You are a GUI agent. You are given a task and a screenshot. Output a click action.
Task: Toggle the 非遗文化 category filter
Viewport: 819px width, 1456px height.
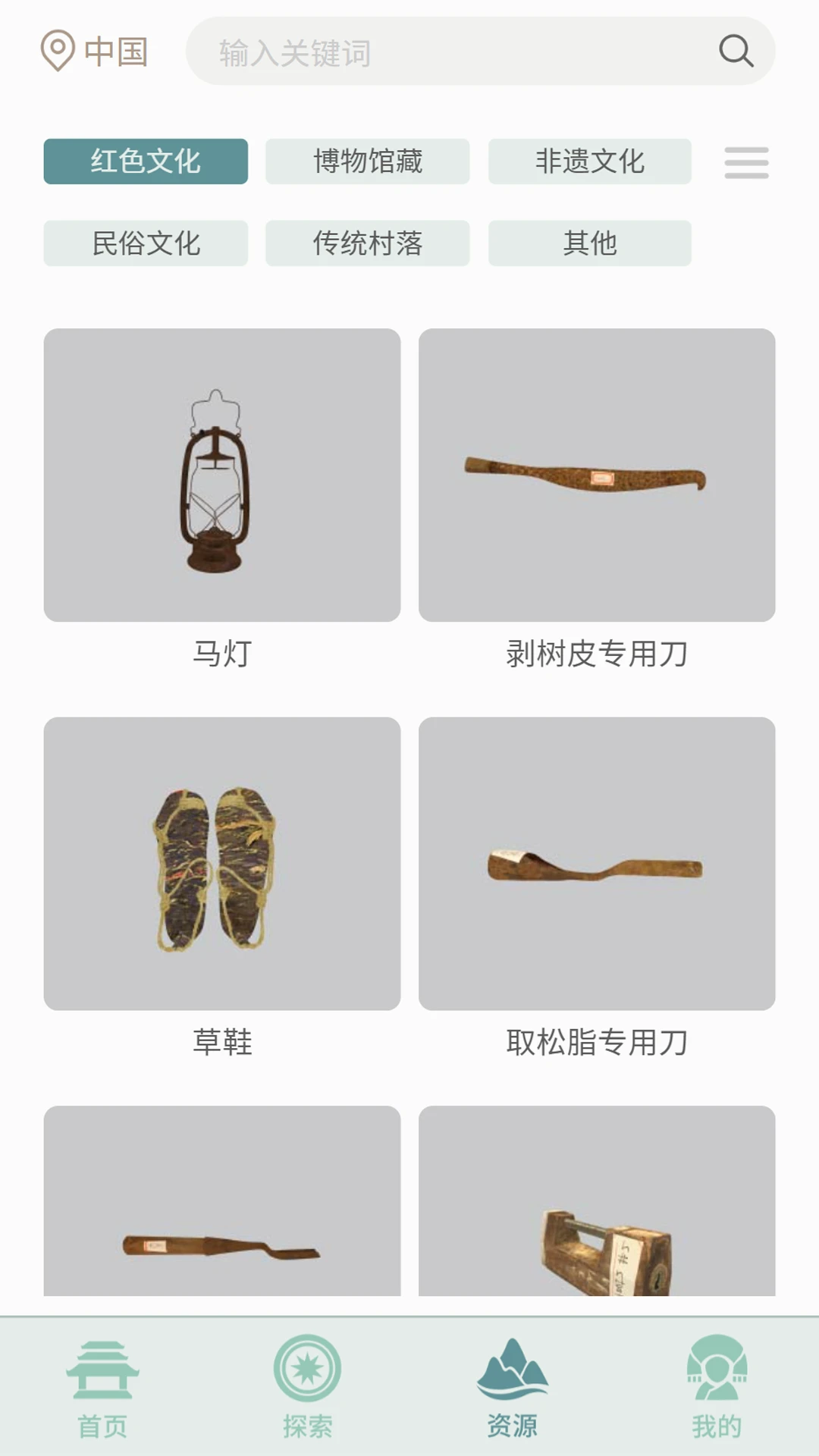click(590, 162)
